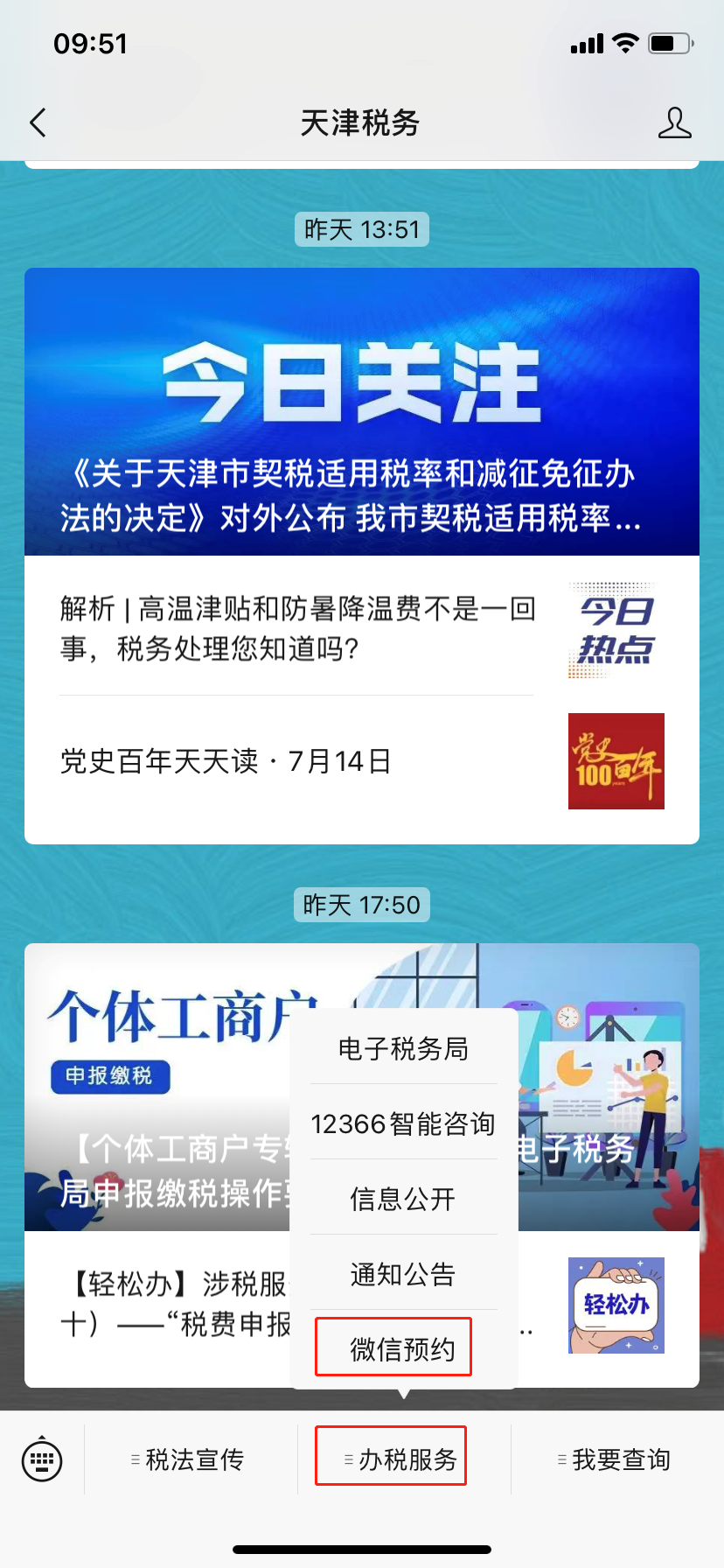Open the 个体工商户 申报缴税 article card
Viewport: 724px width, 1568px height.
coord(157,1088)
